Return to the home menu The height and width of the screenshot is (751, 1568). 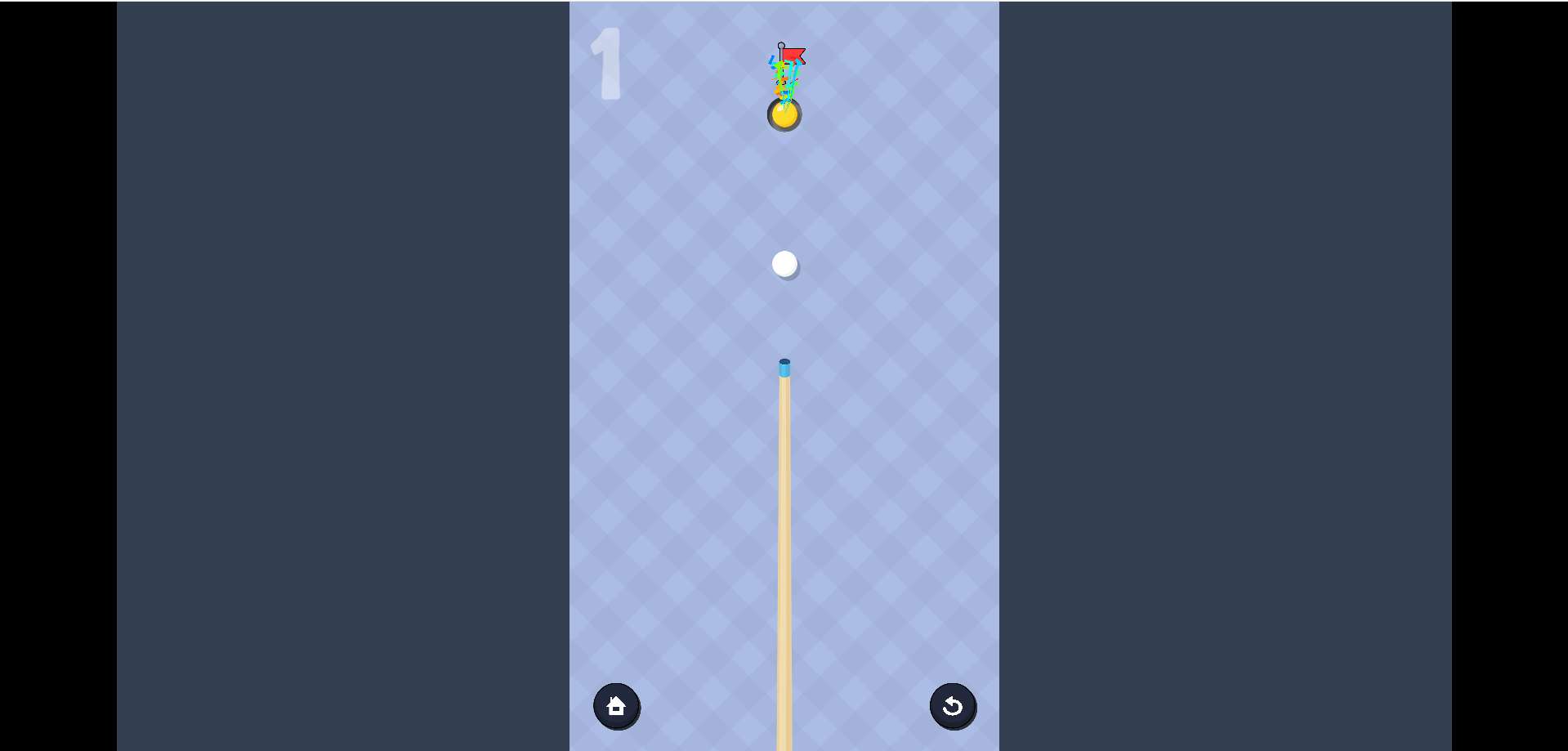pyautogui.click(x=616, y=705)
